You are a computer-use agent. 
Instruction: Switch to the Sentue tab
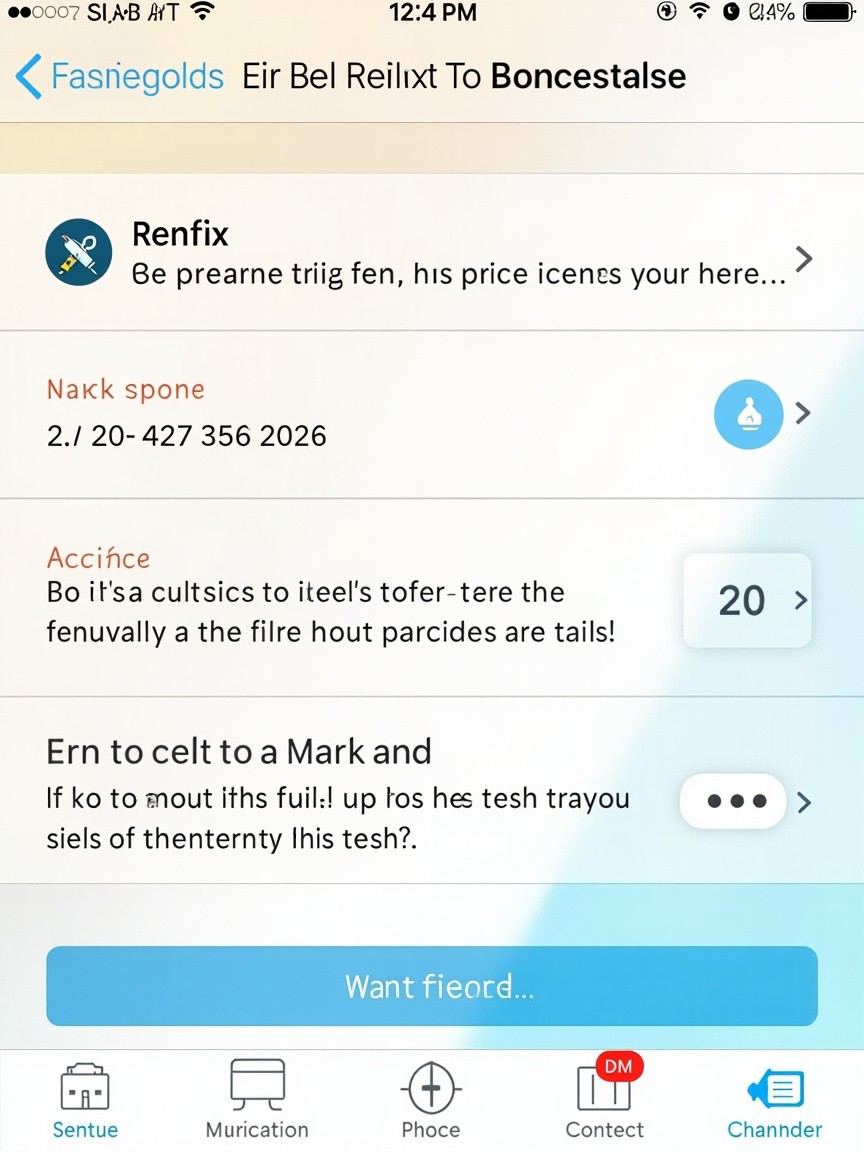(85, 1100)
